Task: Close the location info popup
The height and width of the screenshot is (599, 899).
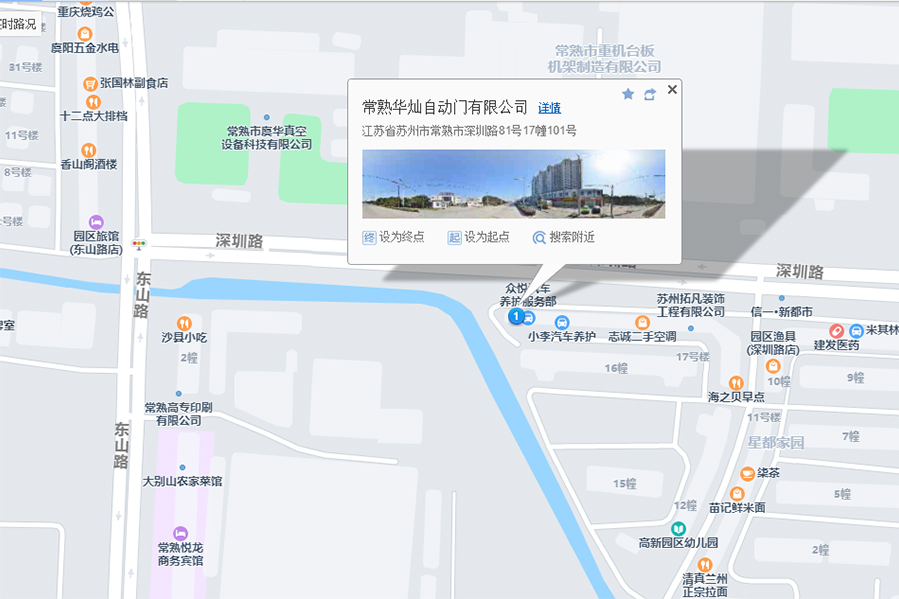Action: [x=672, y=89]
